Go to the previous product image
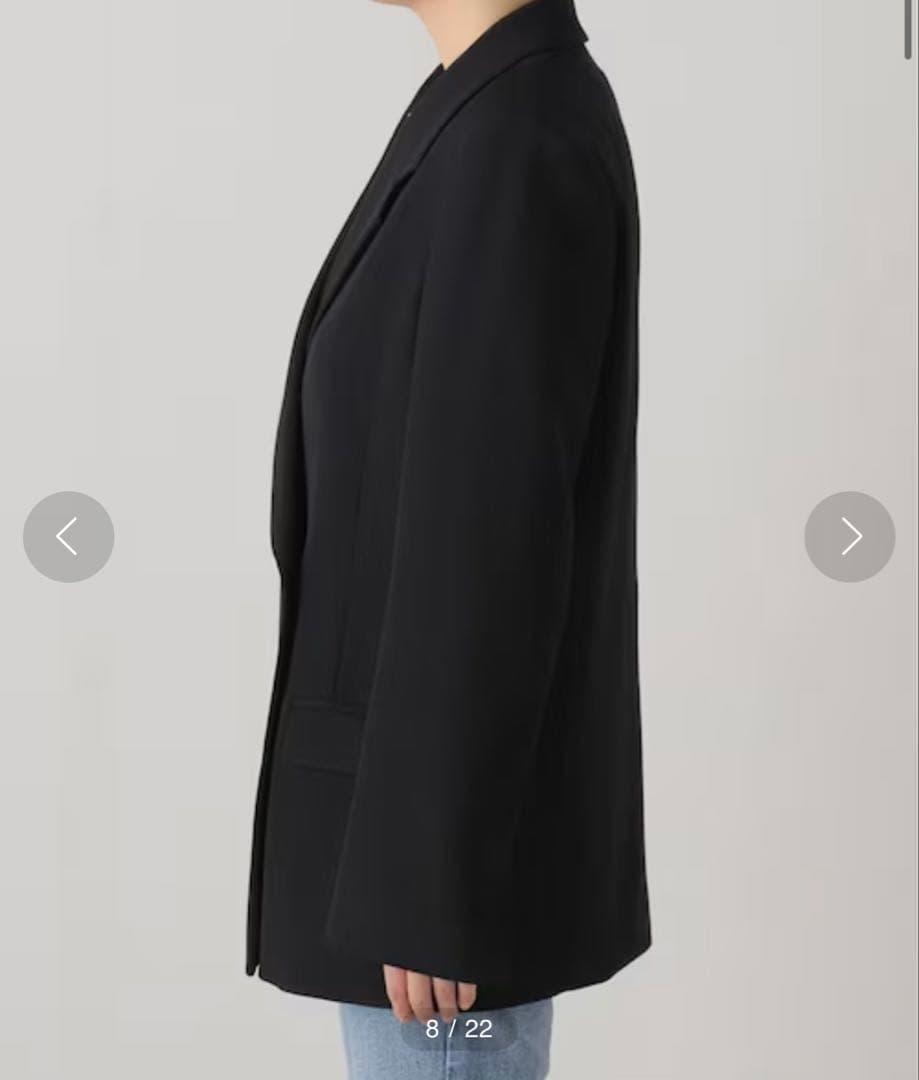 [x=68, y=537]
